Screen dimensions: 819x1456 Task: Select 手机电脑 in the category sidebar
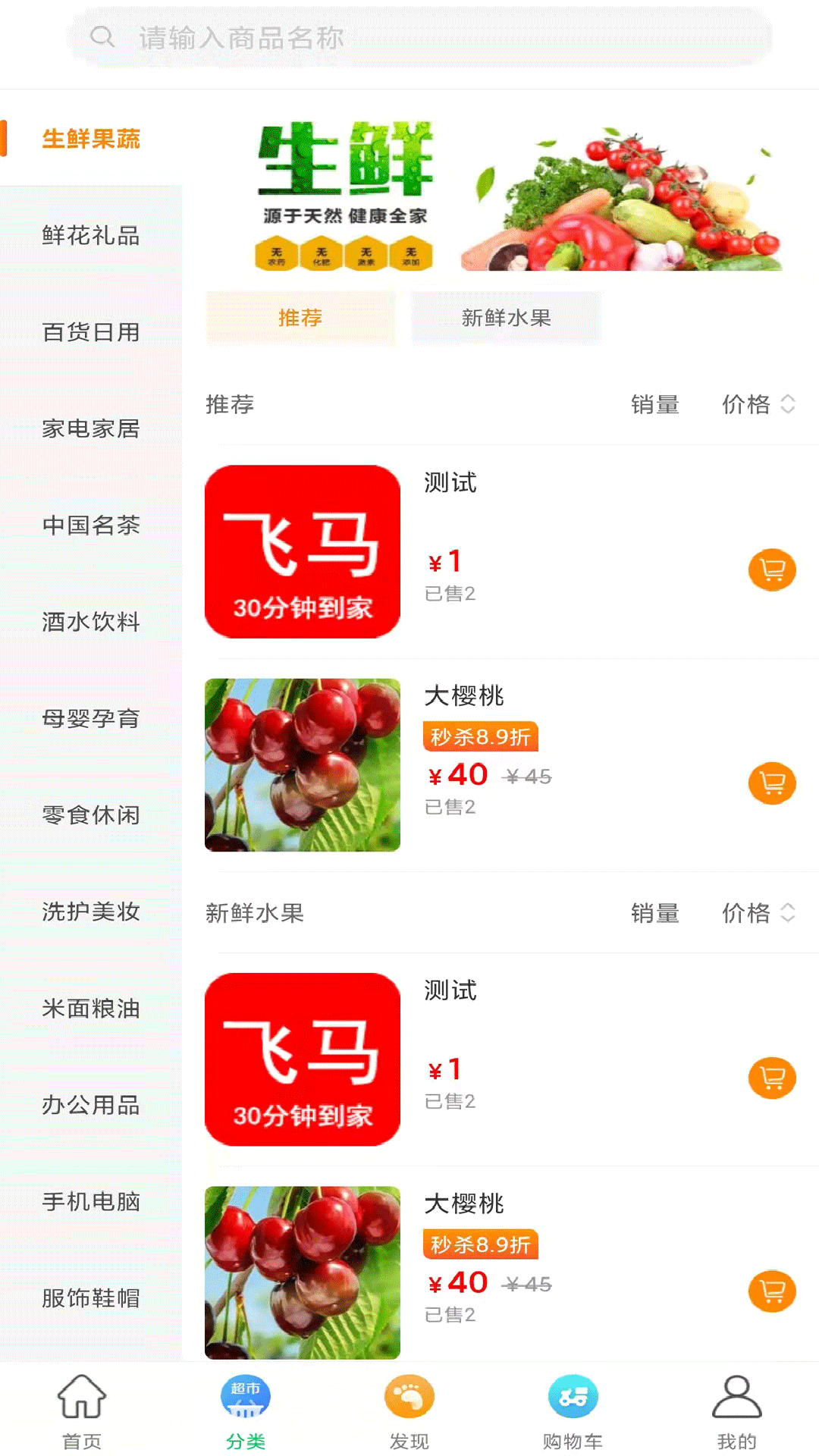point(90,1202)
